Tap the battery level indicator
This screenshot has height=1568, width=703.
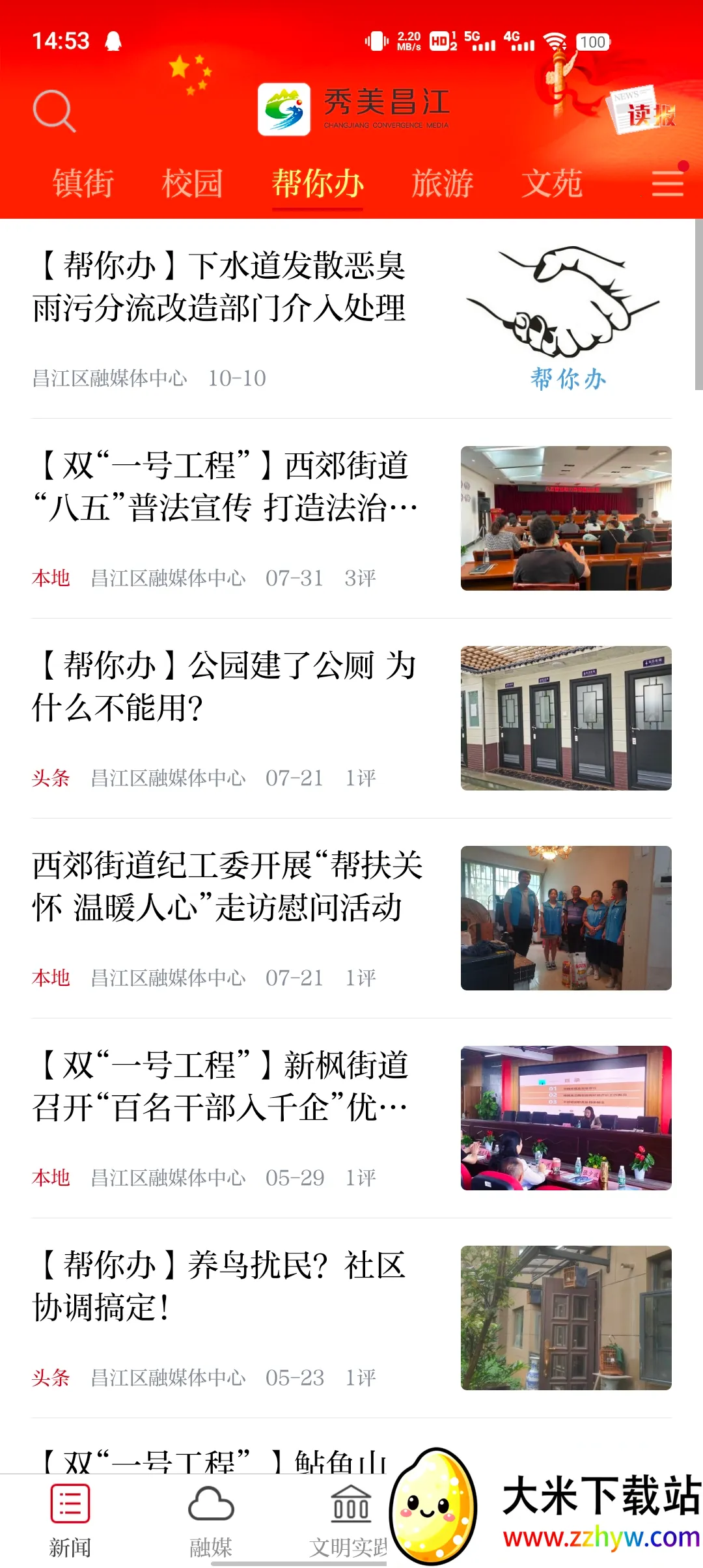591,42
